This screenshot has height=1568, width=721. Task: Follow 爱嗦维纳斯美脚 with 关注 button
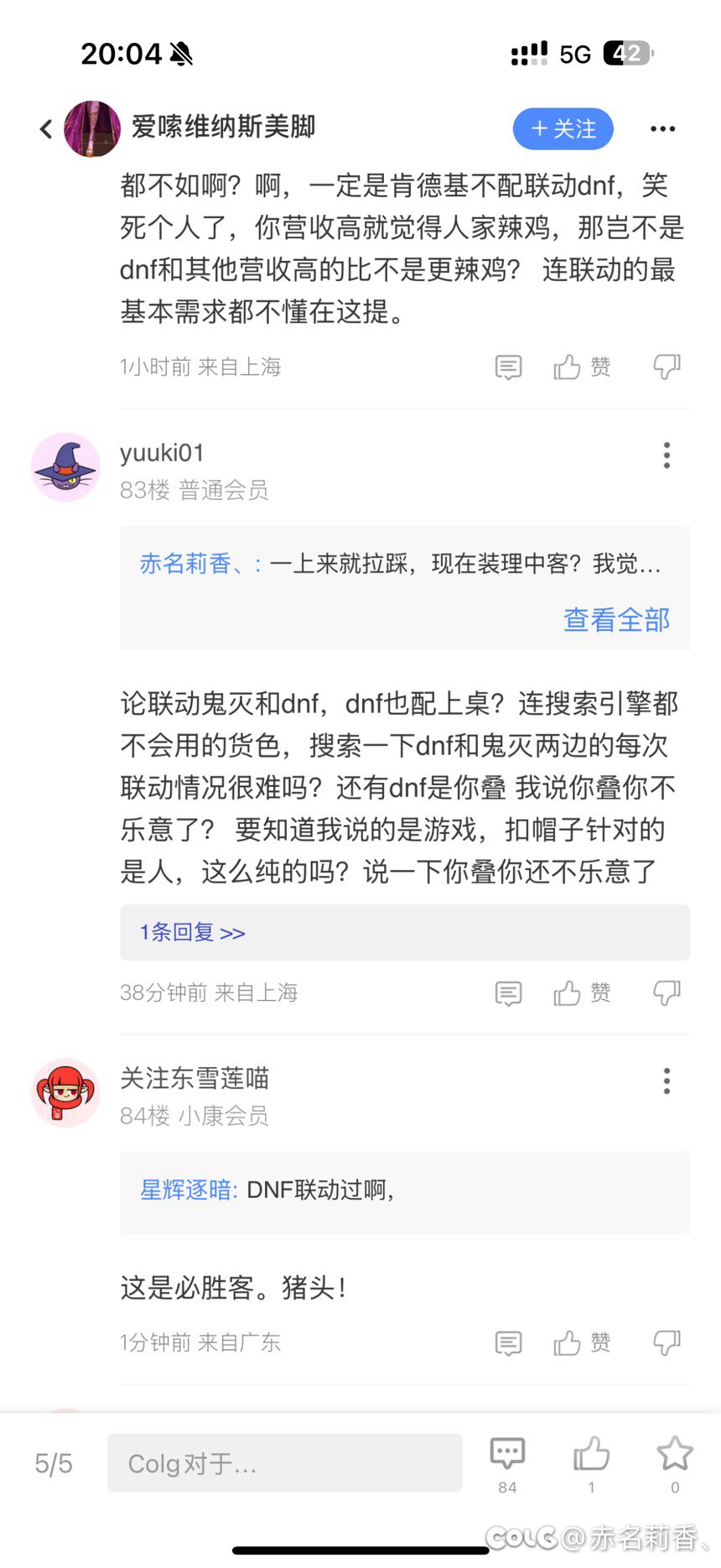pyautogui.click(x=563, y=128)
